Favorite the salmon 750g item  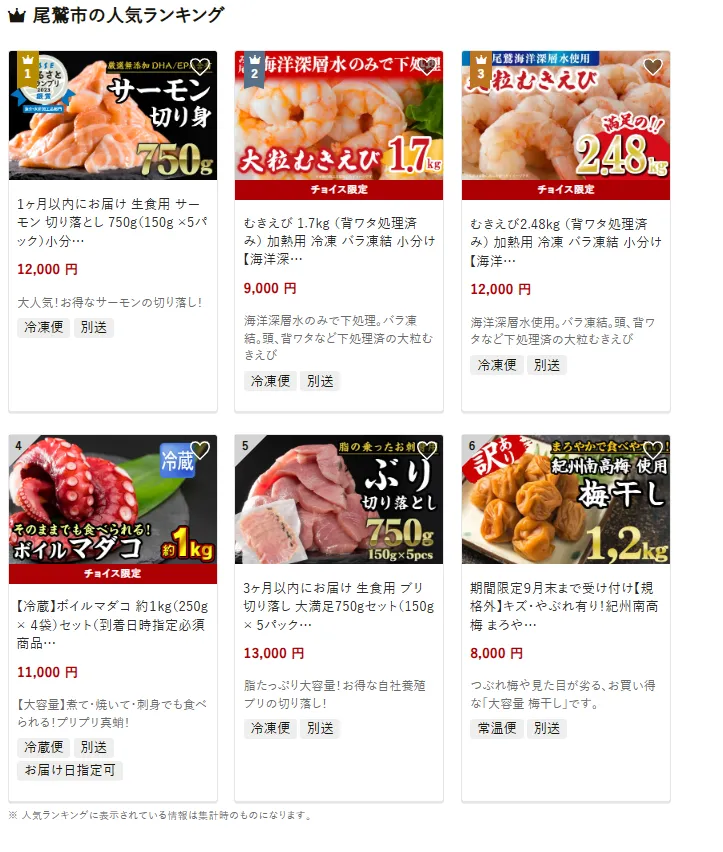pyautogui.click(x=200, y=67)
